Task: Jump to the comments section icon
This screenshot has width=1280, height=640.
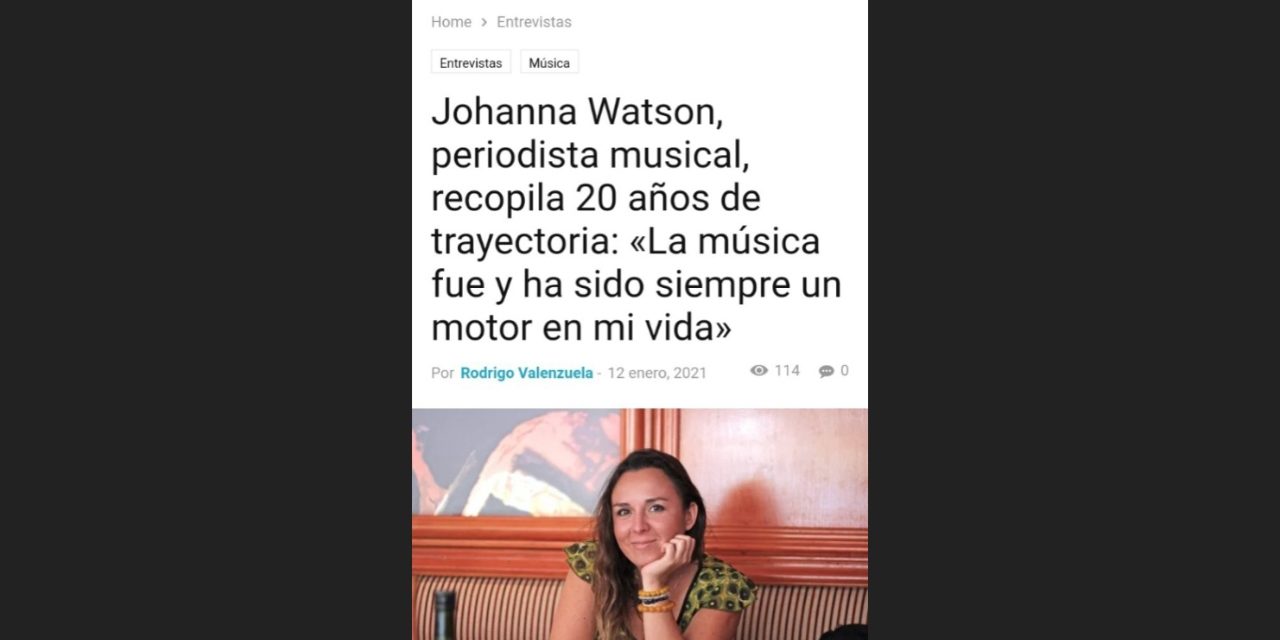Action: pyautogui.click(x=827, y=371)
